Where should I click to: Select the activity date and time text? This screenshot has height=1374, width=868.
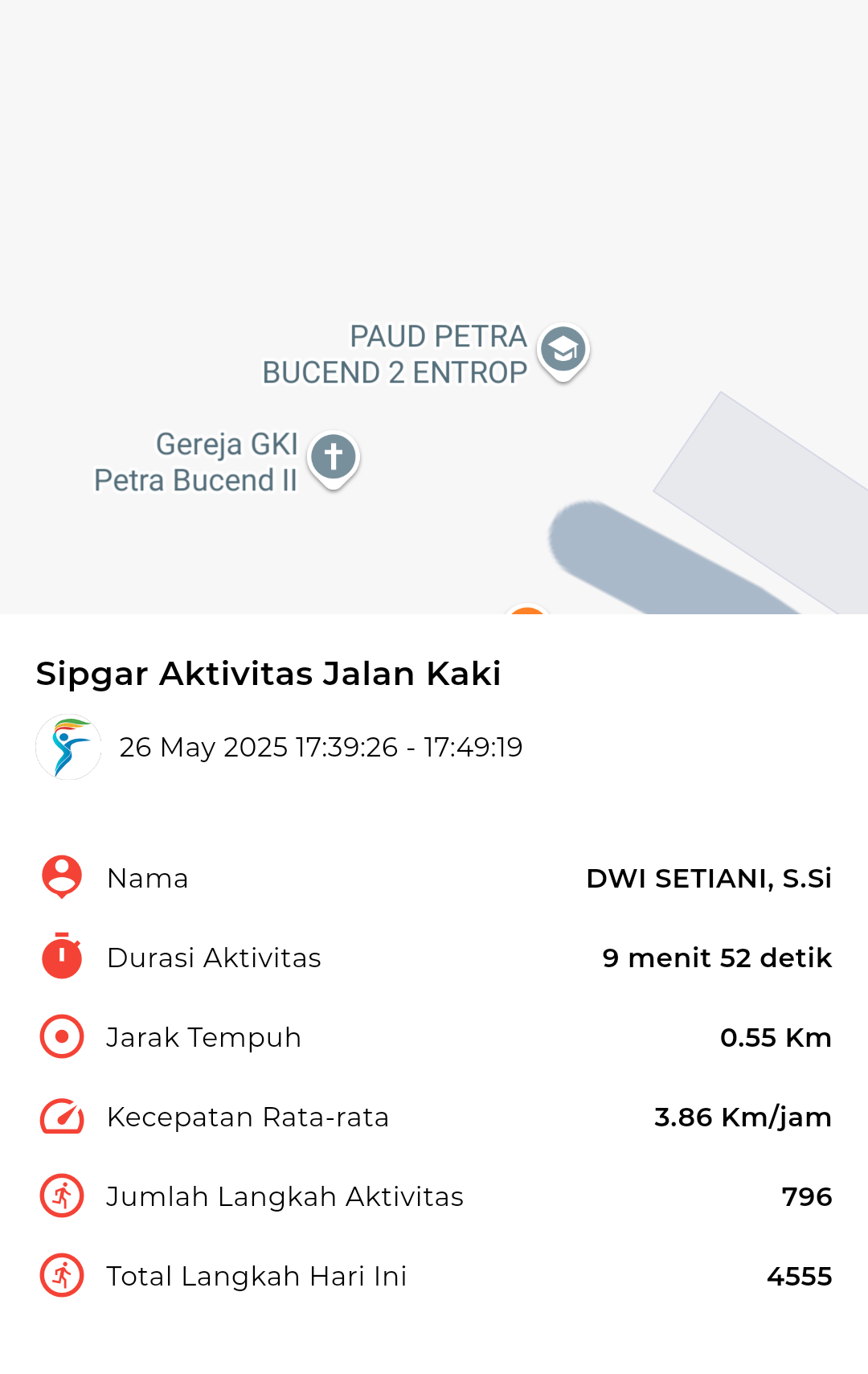321,747
